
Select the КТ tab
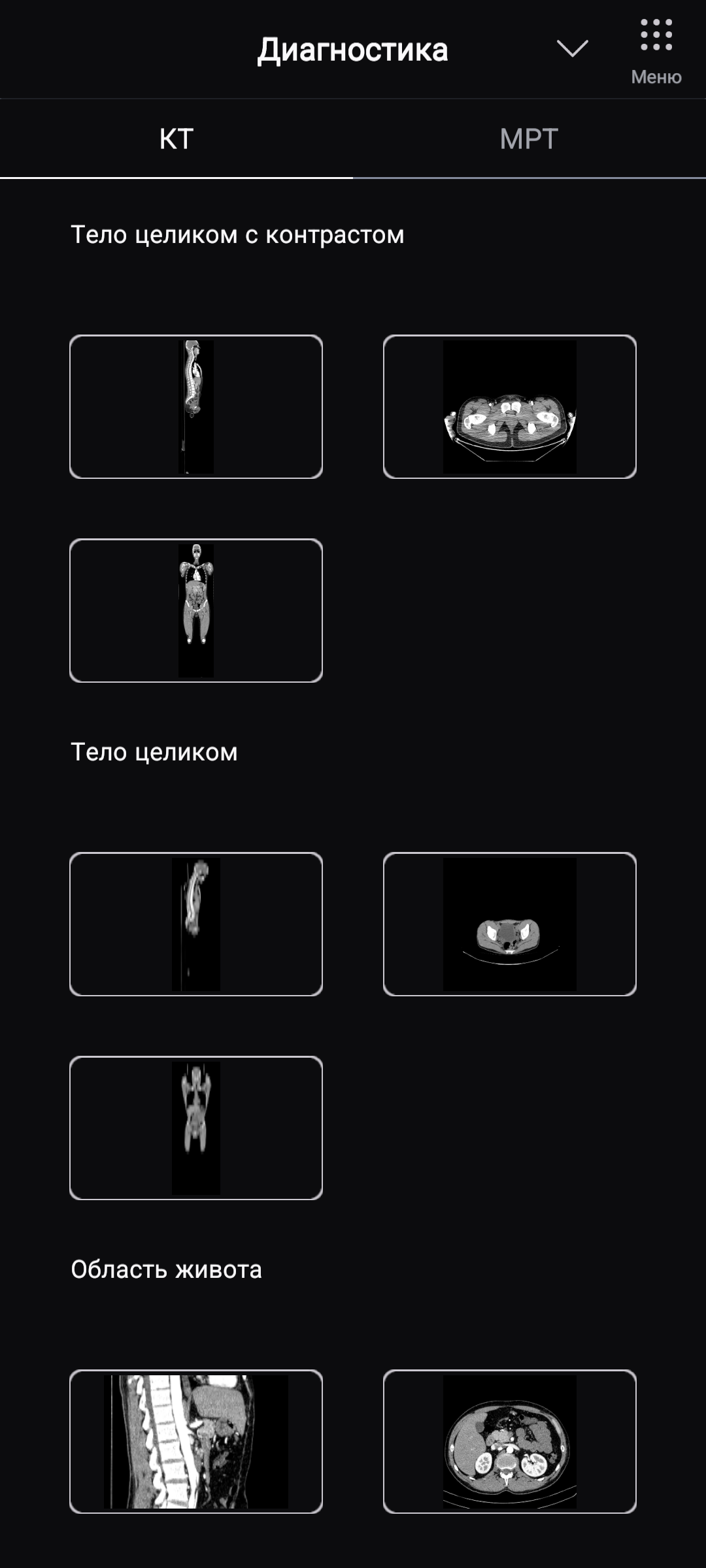(x=176, y=139)
